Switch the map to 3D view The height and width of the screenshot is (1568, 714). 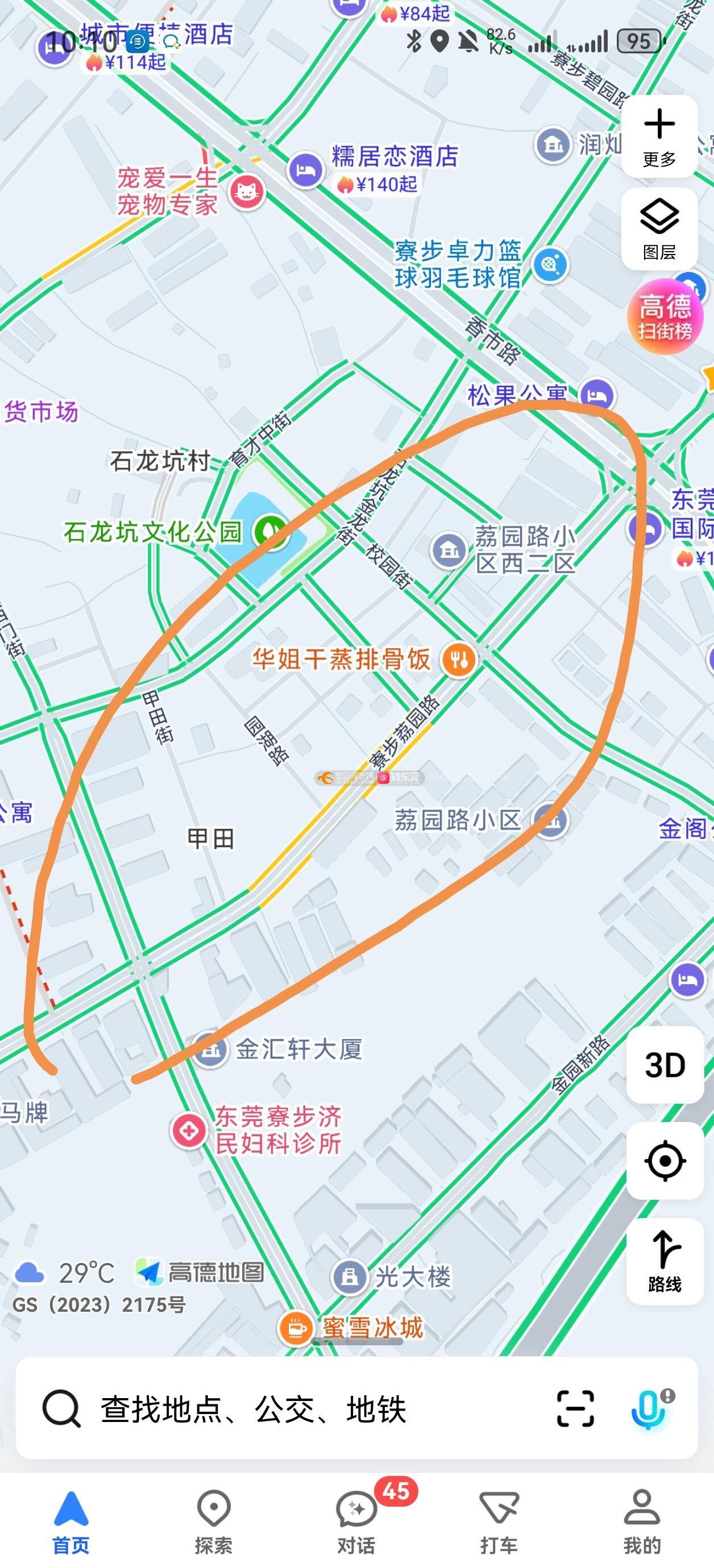[665, 1065]
